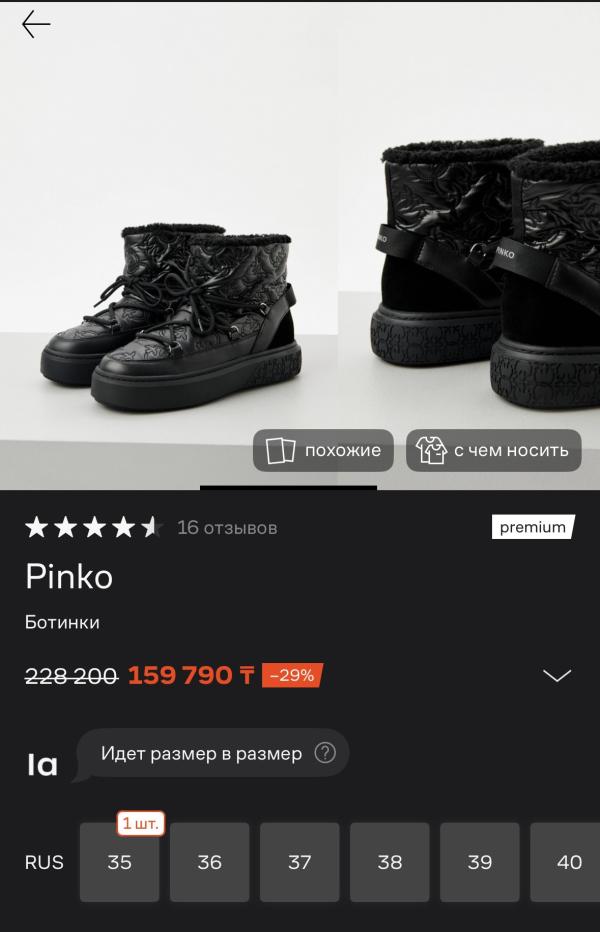Open the Pinko brand page
Image resolution: width=600 pixels, height=932 pixels.
68,577
